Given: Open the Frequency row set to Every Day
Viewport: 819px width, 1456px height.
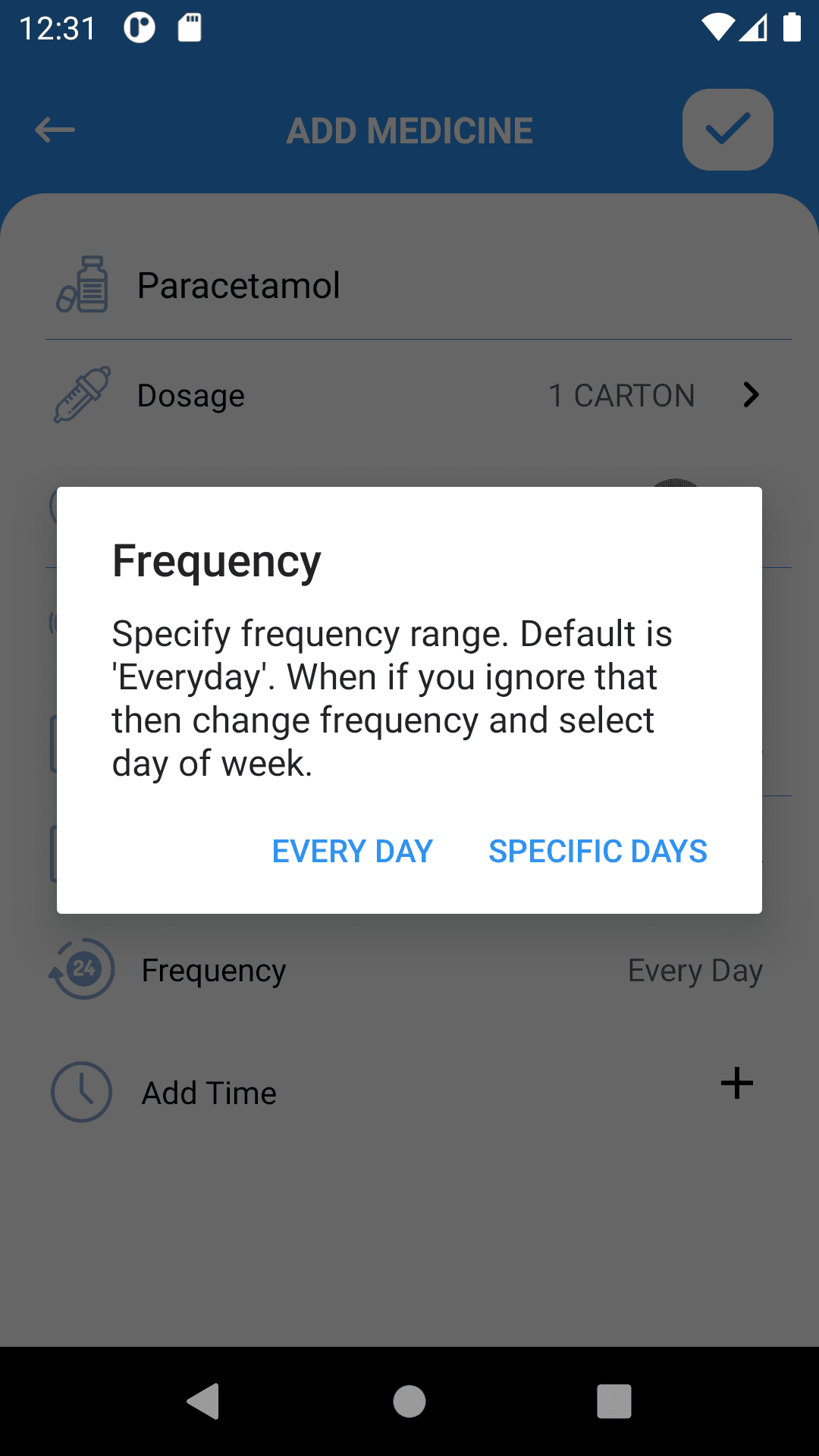Looking at the screenshot, I should [409, 971].
